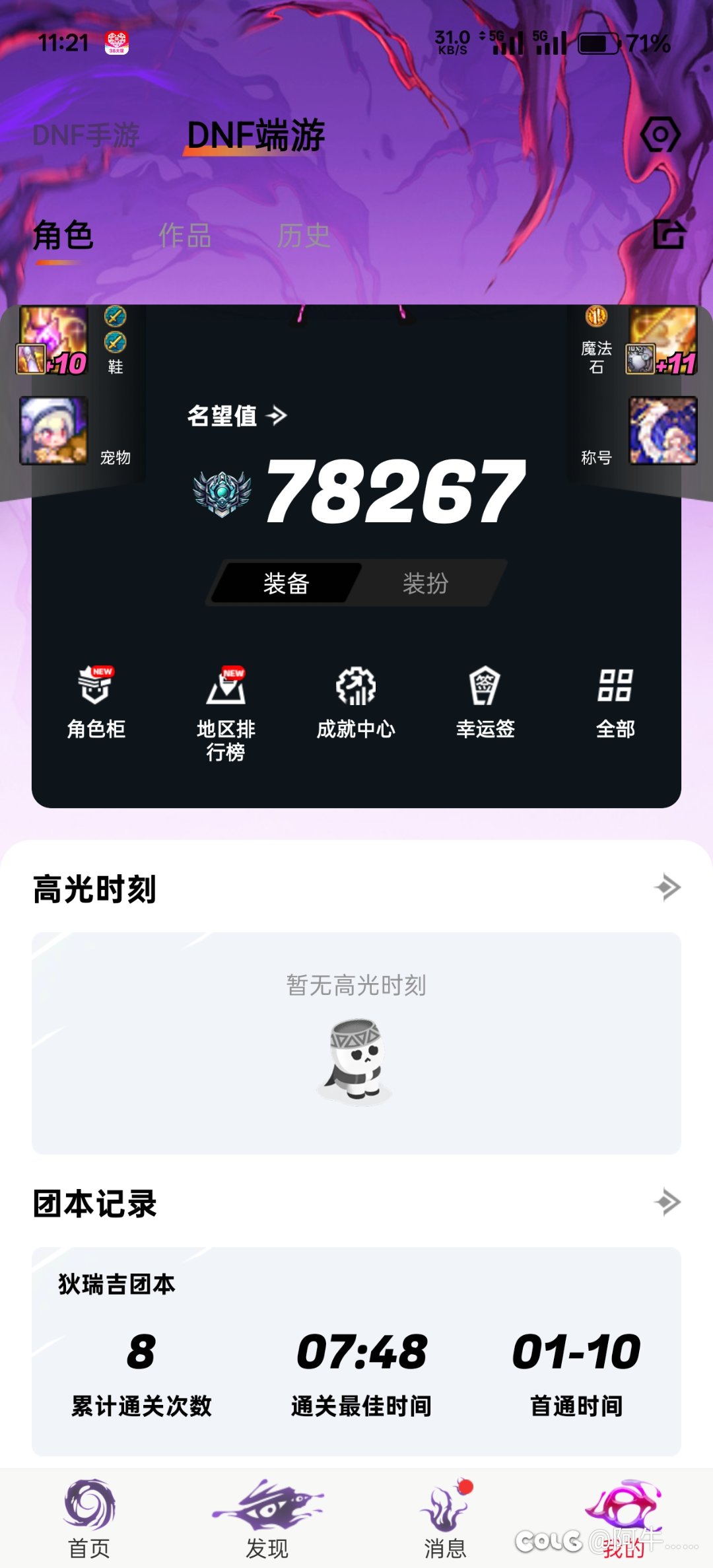Switch to the 历史 history tab
The width and height of the screenshot is (713, 1568).
point(303,235)
